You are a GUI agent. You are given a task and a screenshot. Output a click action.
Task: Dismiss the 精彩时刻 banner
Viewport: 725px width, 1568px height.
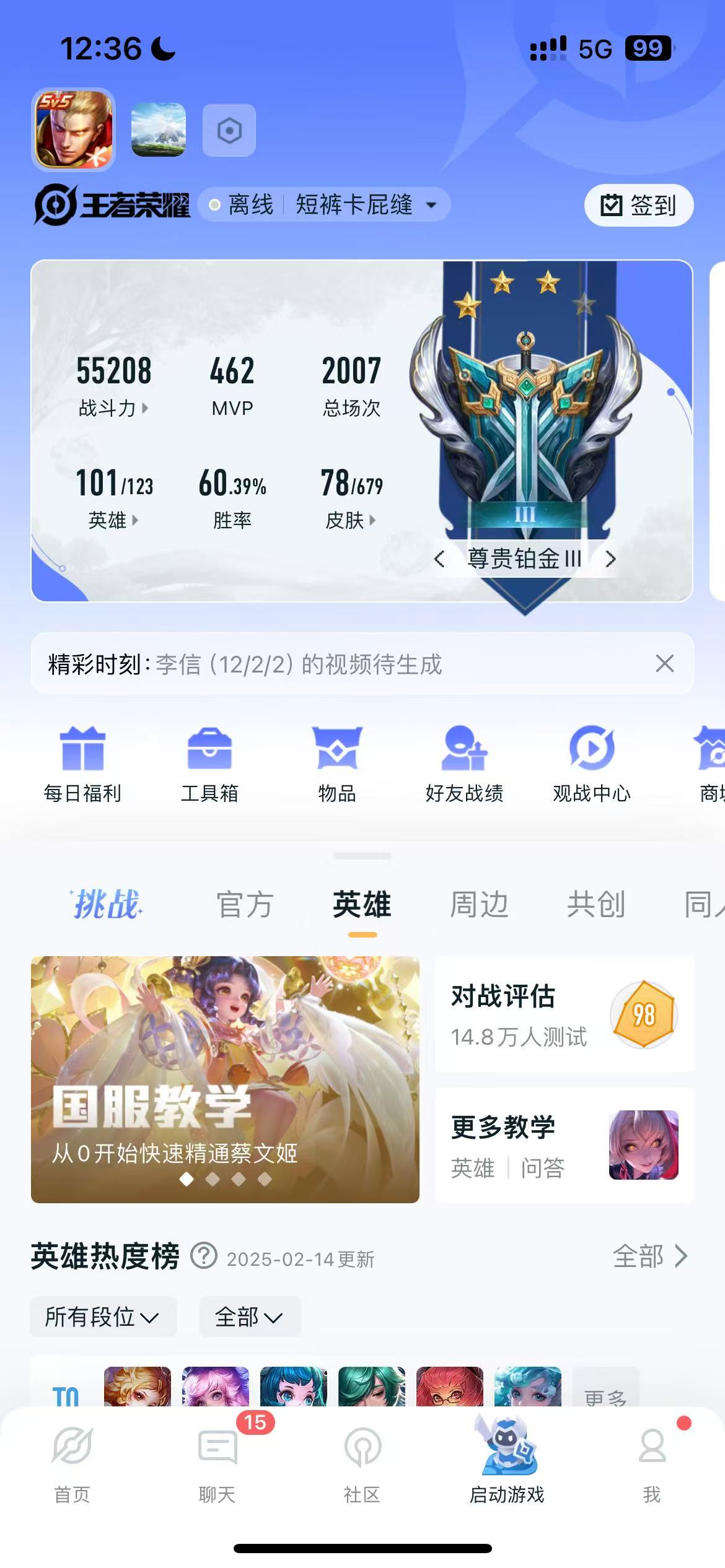[x=664, y=663]
